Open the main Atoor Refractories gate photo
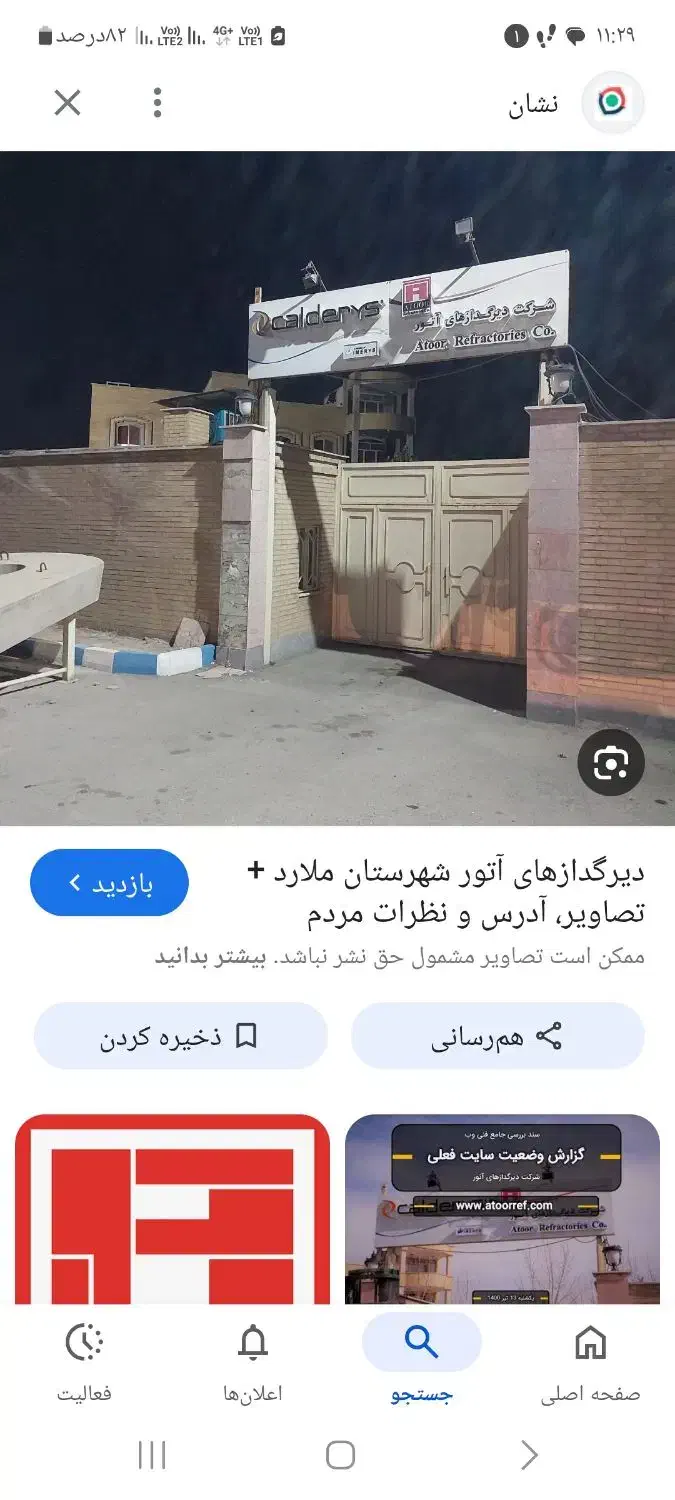The image size is (675, 1500). point(337,488)
